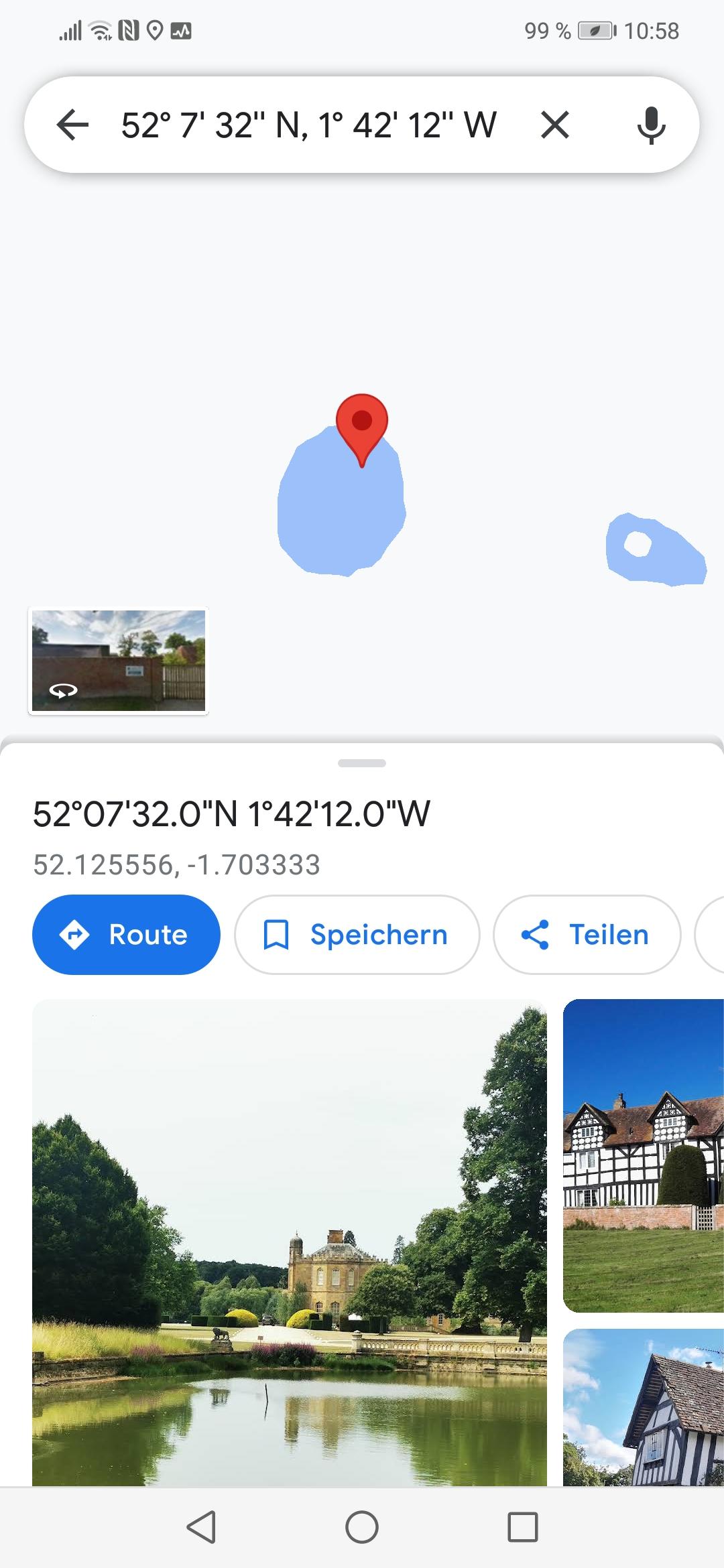This screenshot has height=1568, width=724.
Task: Start voice search with the microphone
Action: click(651, 125)
